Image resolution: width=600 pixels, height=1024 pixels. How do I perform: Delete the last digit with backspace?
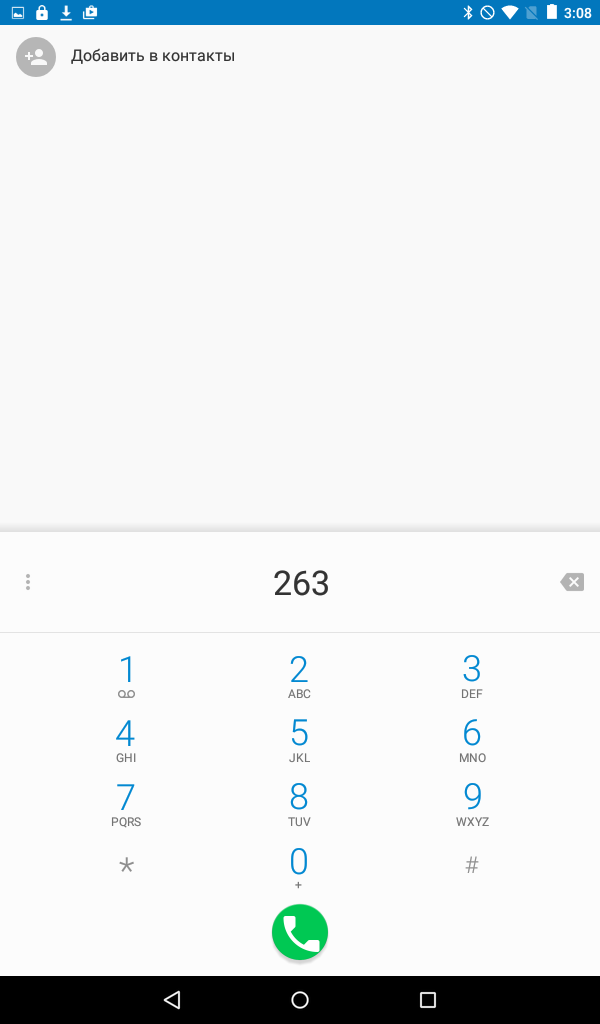[572, 582]
